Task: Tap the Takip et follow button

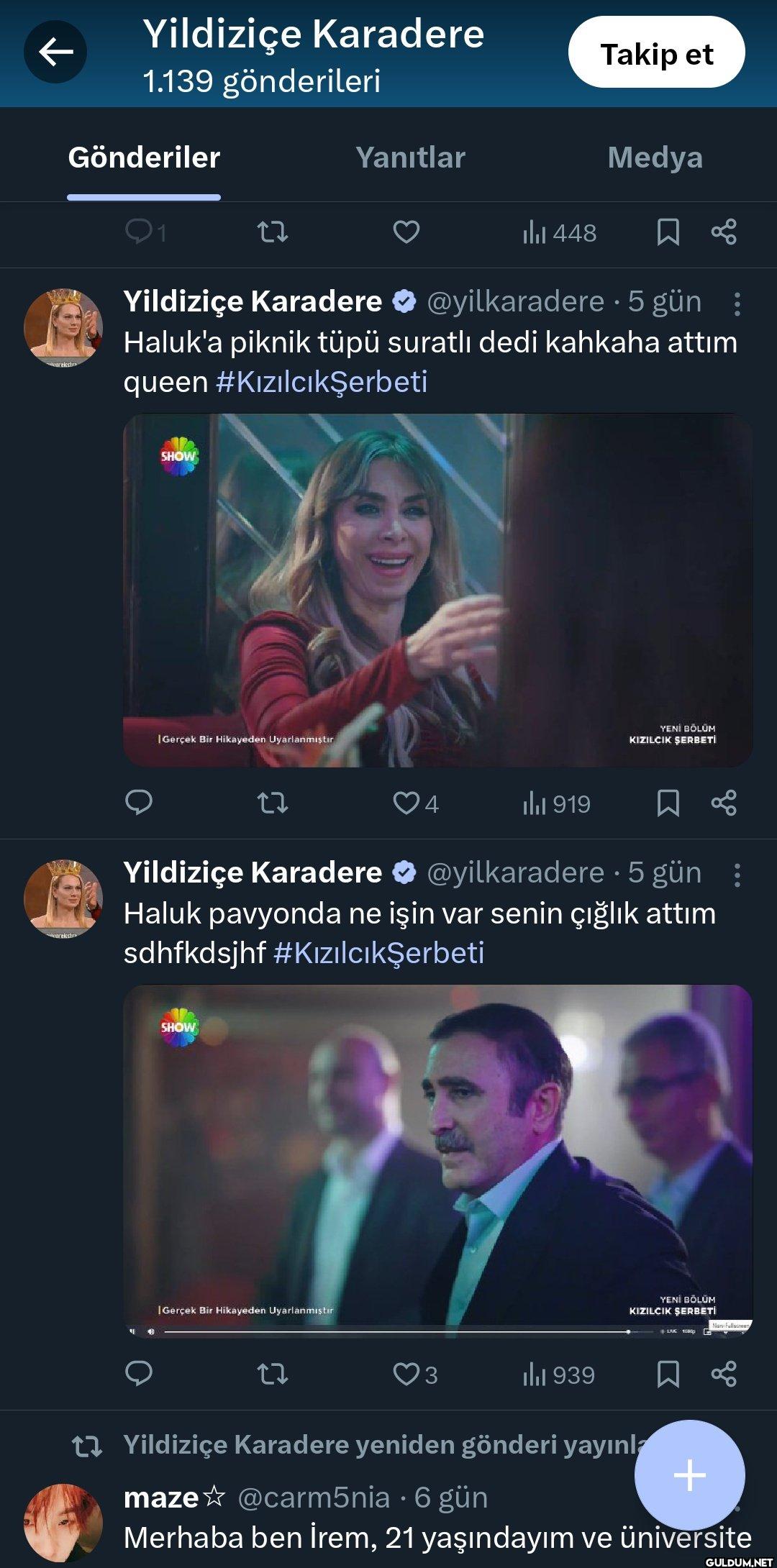Action: click(x=656, y=53)
